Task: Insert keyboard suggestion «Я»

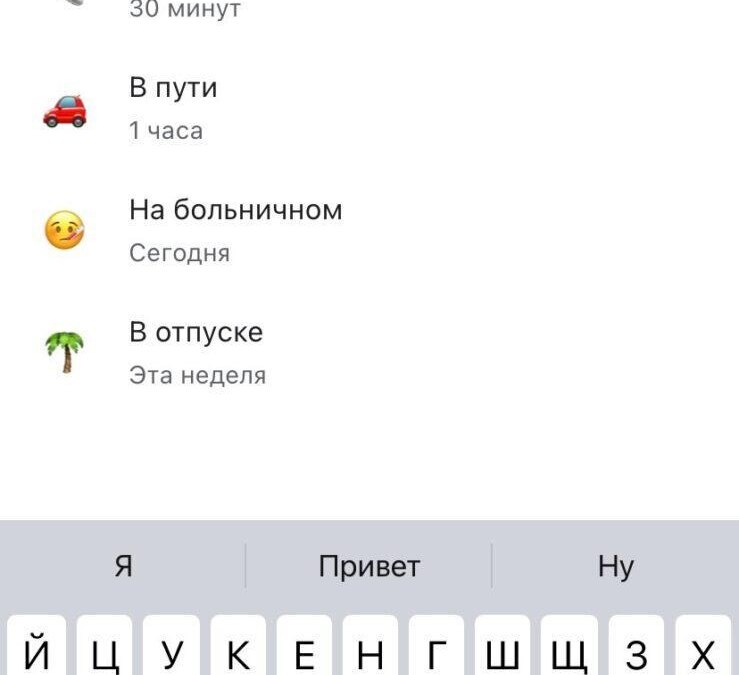Action: pos(123,567)
